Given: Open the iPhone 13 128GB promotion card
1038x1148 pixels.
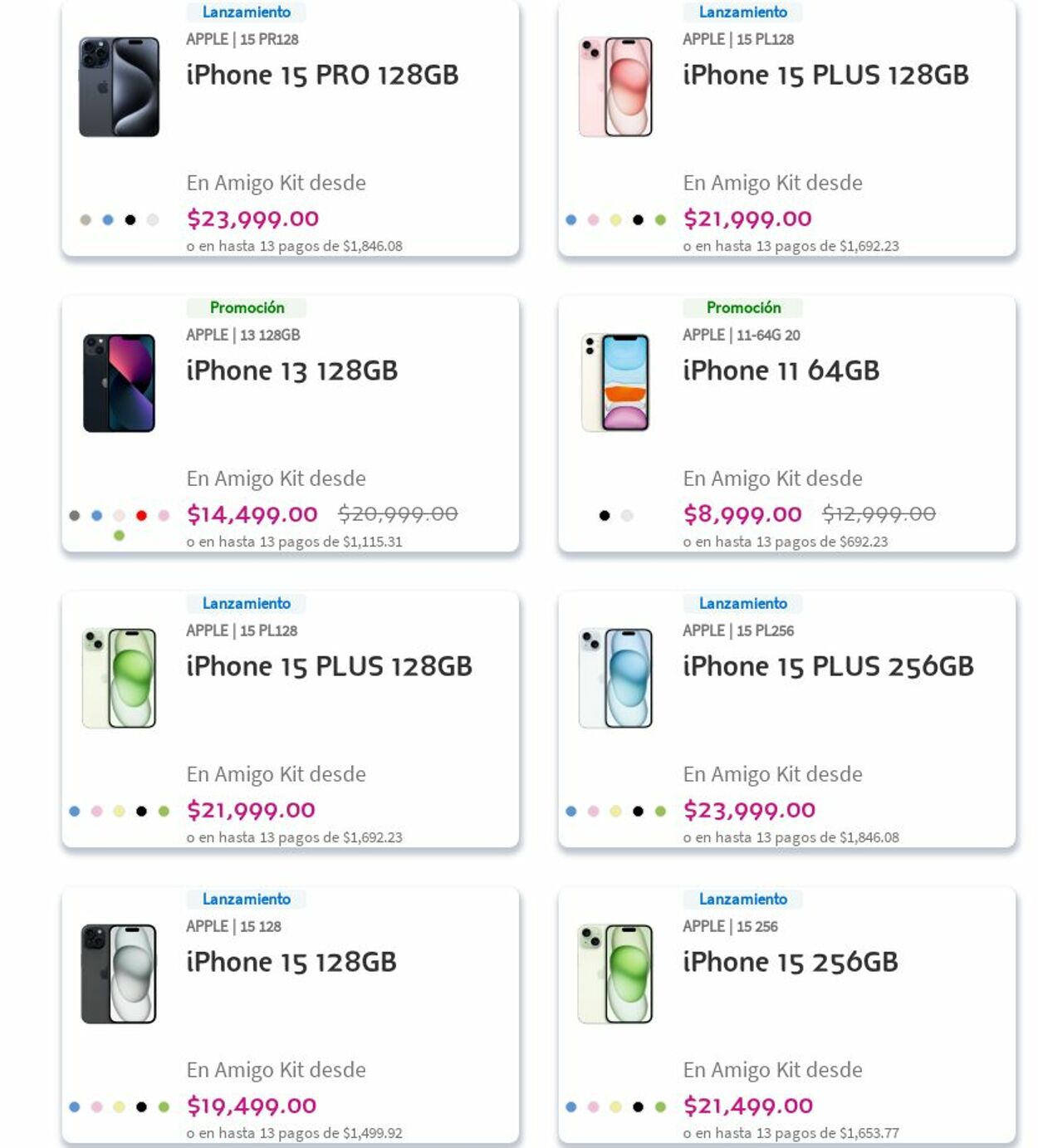Looking at the screenshot, I should 291,371.
